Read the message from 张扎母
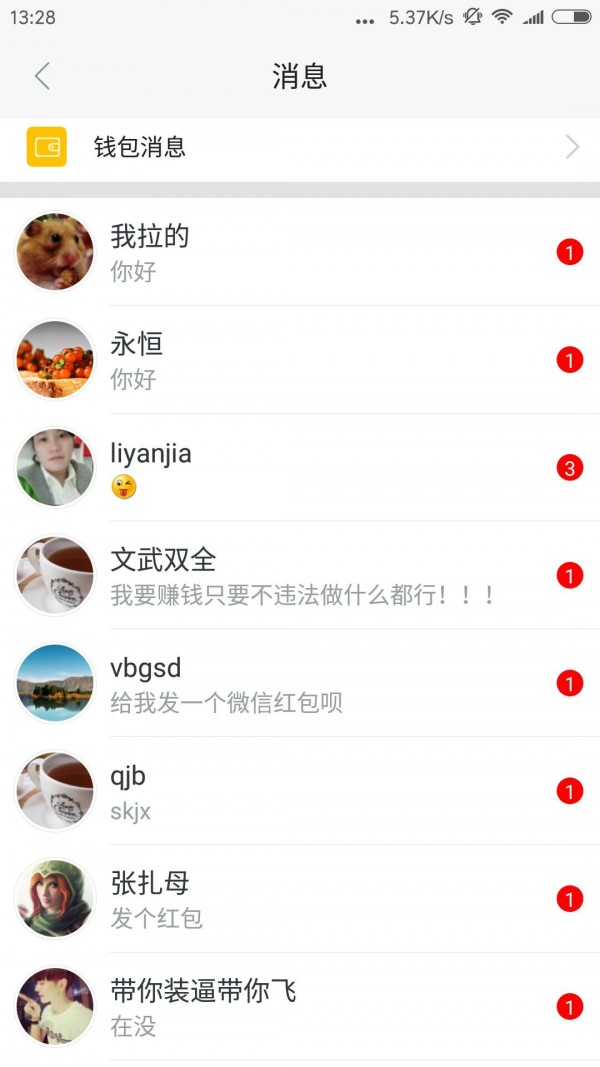The height and width of the screenshot is (1067, 600). (x=300, y=900)
